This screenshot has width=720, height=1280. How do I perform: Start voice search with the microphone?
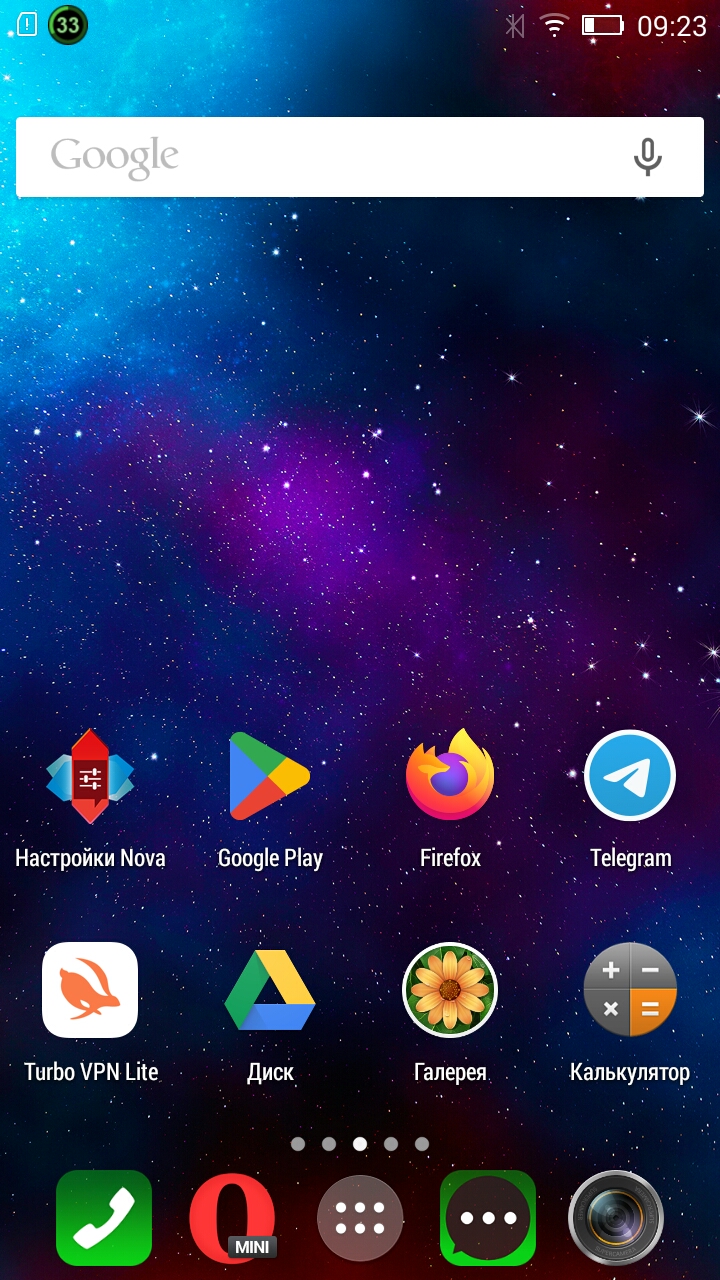pos(647,157)
